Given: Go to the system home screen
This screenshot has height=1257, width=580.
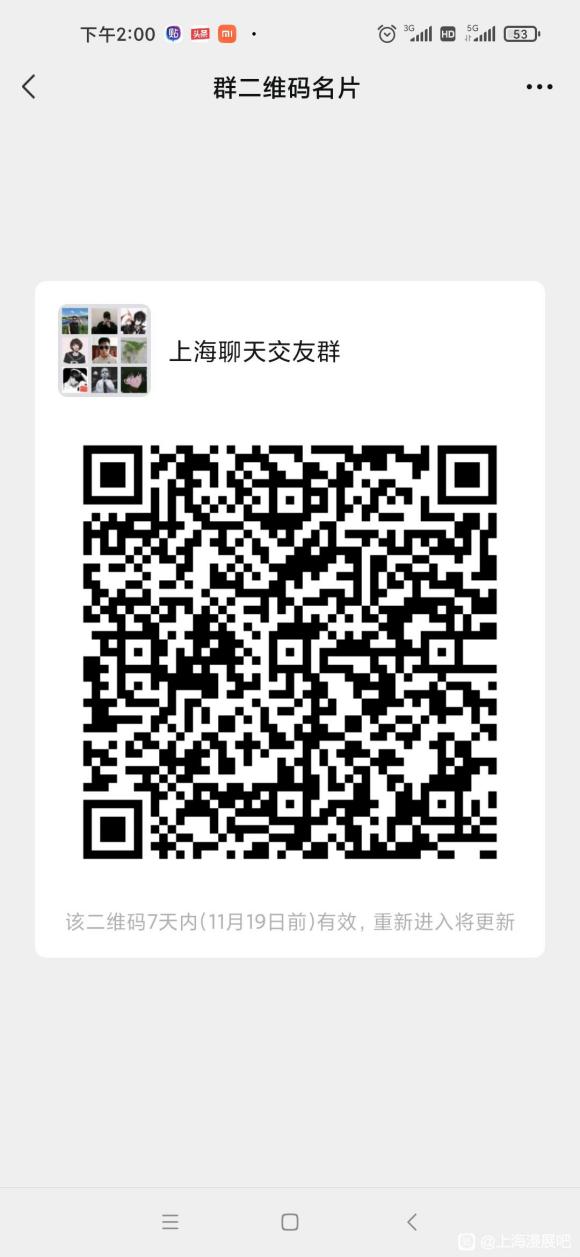Looking at the screenshot, I should (x=290, y=1221).
